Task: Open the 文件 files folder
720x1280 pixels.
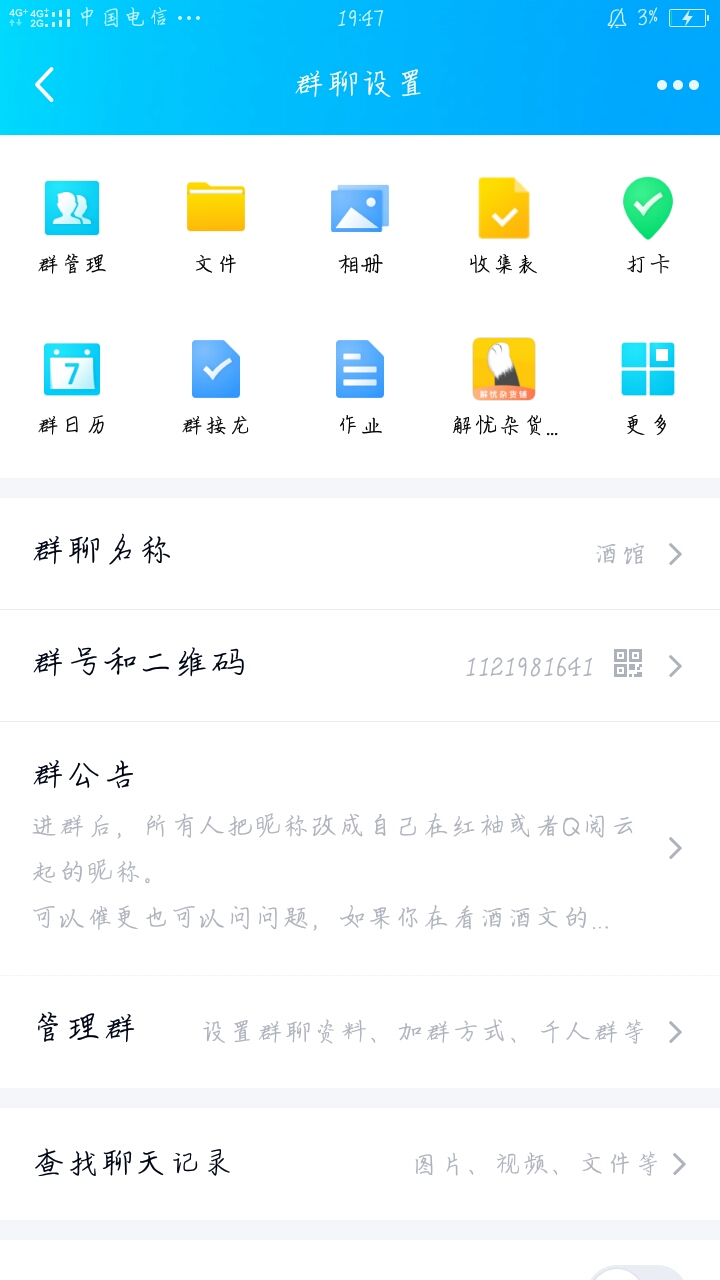Action: pyautogui.click(x=216, y=226)
